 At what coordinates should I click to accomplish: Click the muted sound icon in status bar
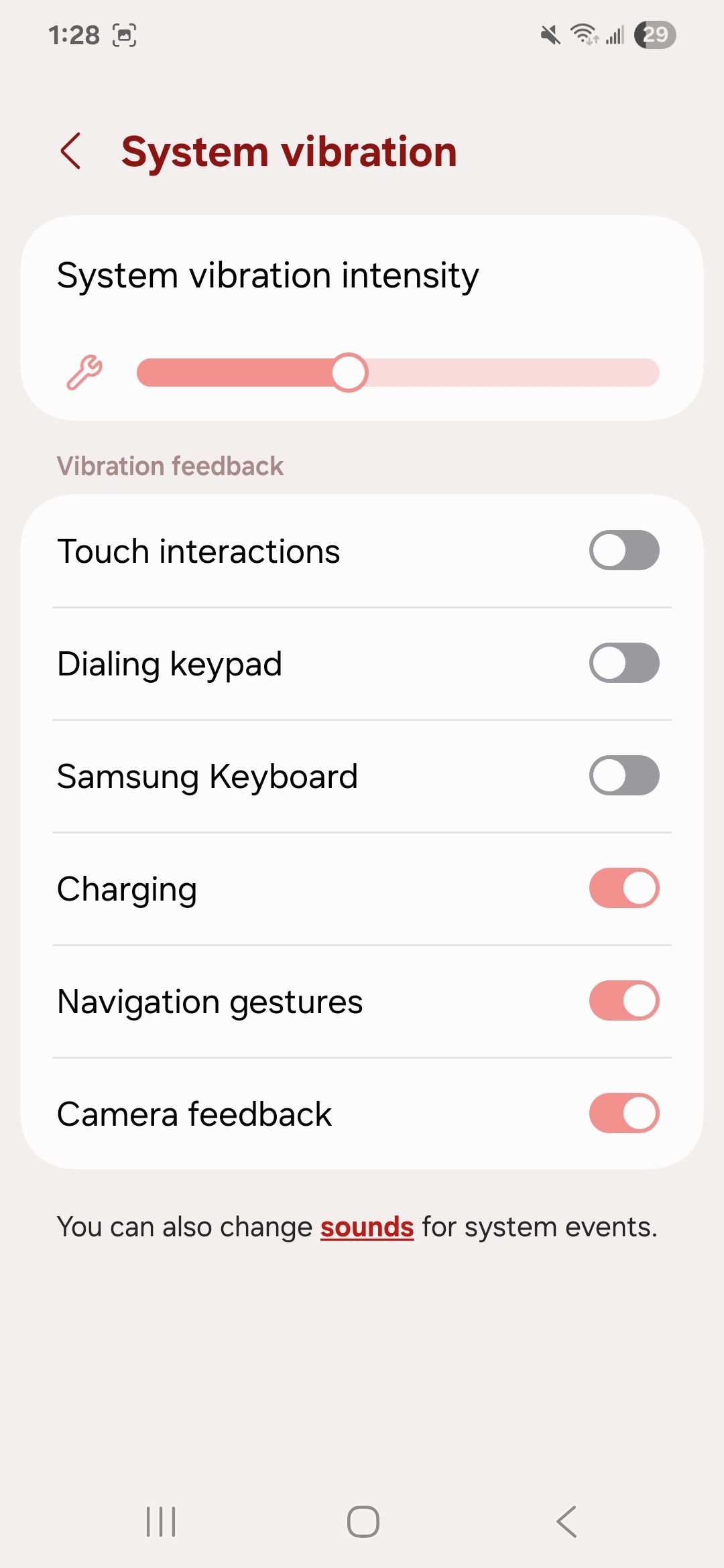[548, 35]
